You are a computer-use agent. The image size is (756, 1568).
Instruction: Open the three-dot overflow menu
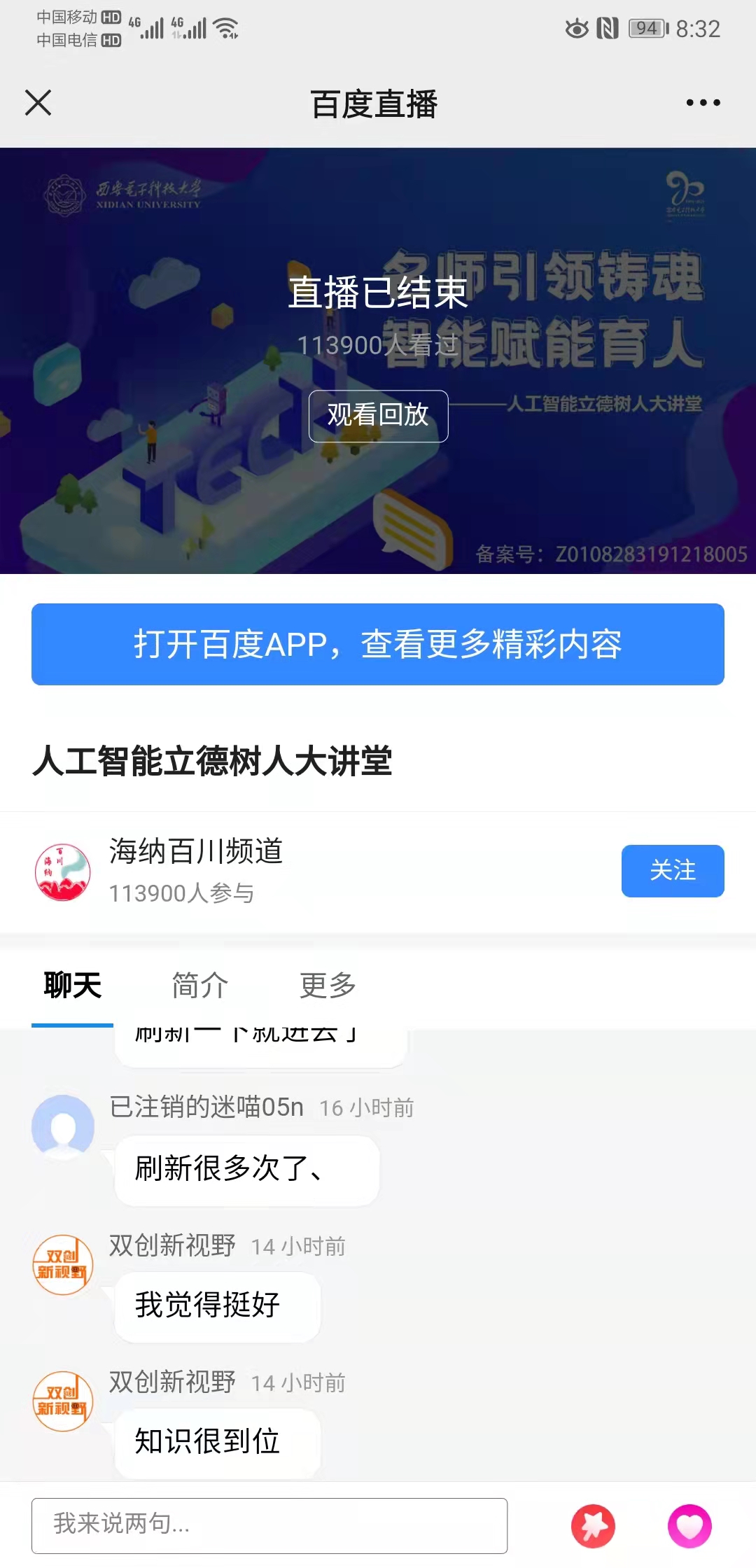pos(703,103)
